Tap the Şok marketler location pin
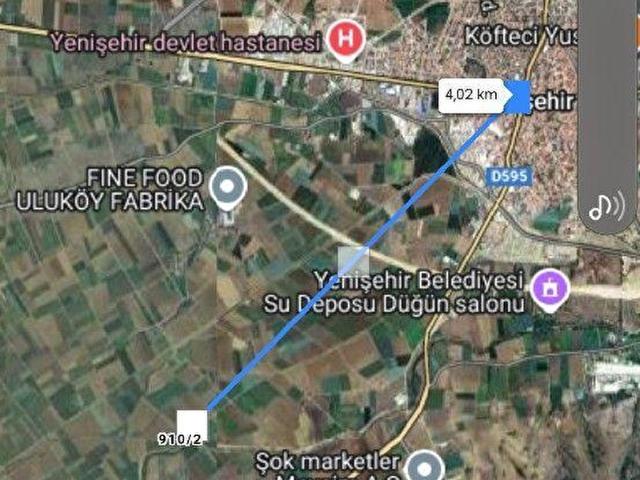 [x=427, y=465]
